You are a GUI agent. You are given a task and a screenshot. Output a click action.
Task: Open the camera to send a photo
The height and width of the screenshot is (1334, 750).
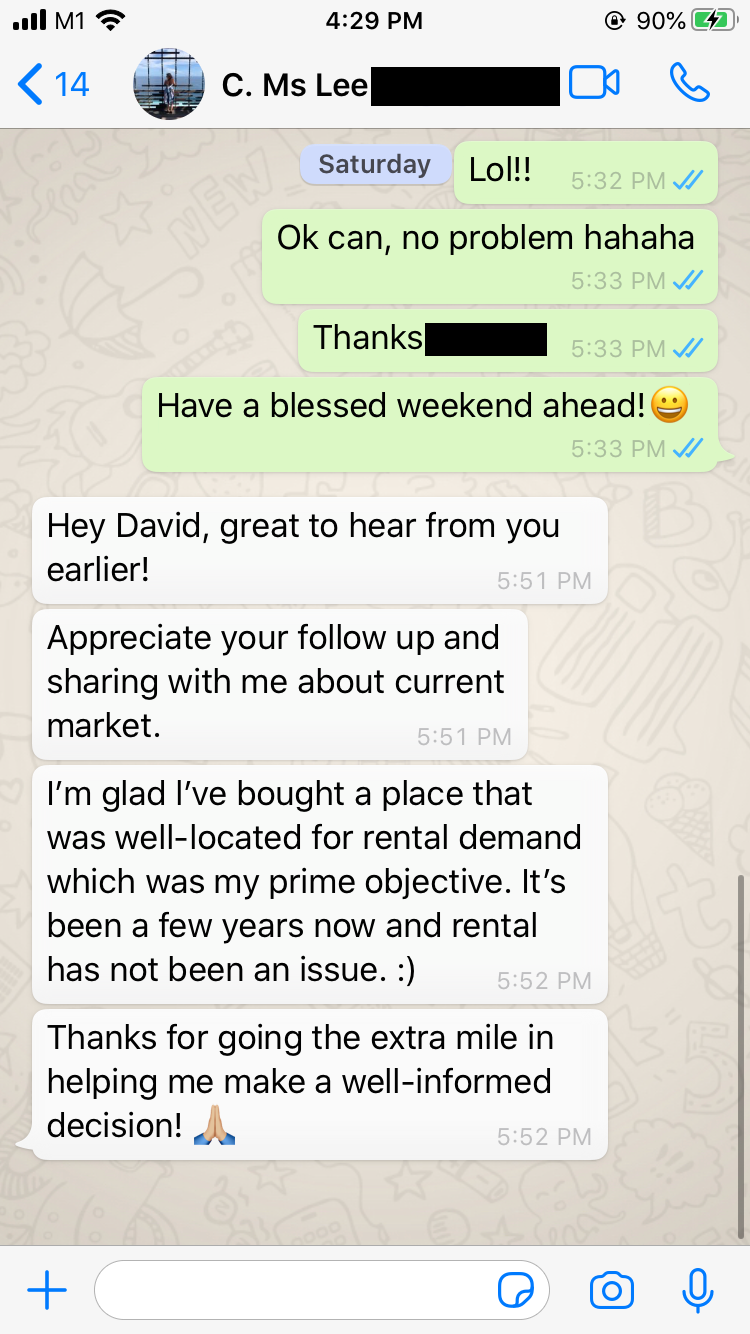click(612, 1291)
